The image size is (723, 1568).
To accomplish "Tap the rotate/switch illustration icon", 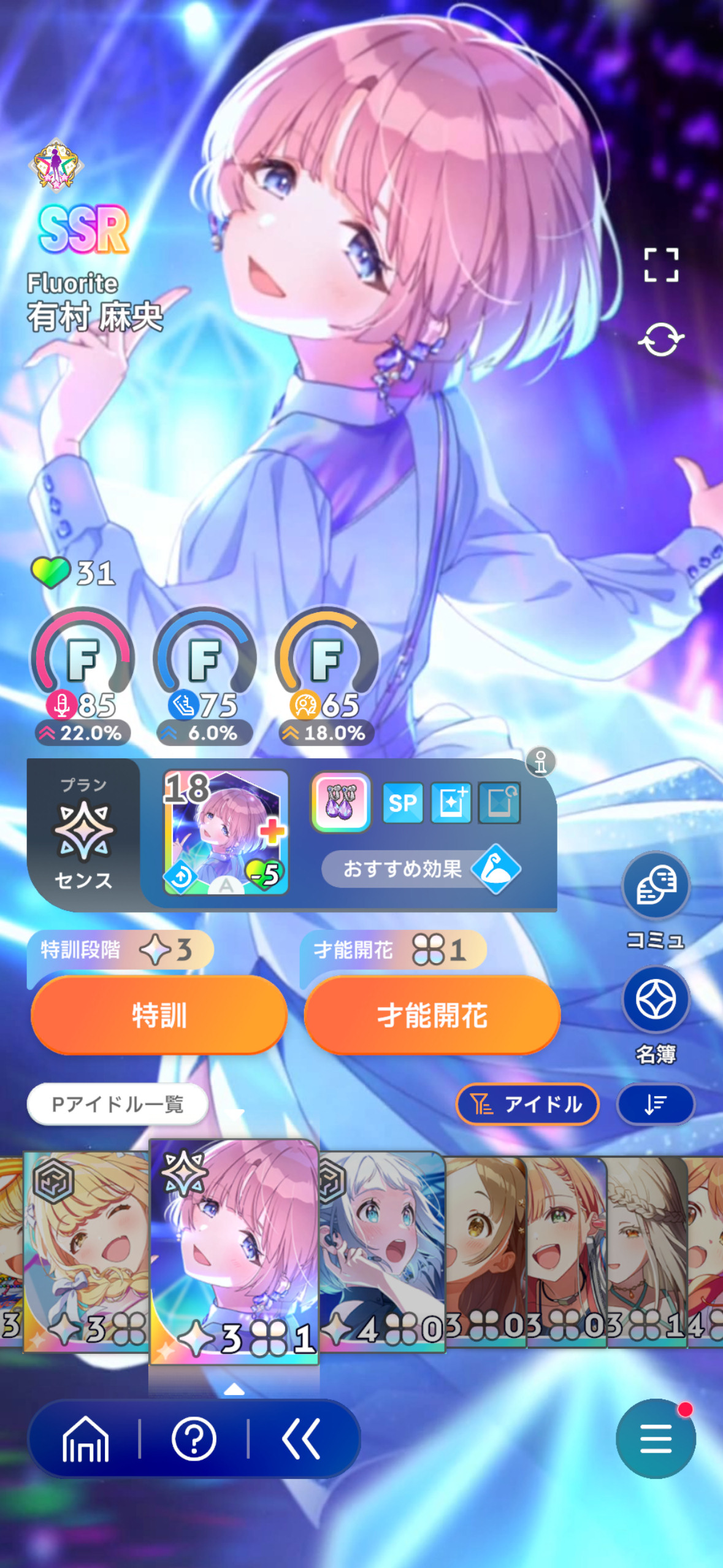I will 661,340.
